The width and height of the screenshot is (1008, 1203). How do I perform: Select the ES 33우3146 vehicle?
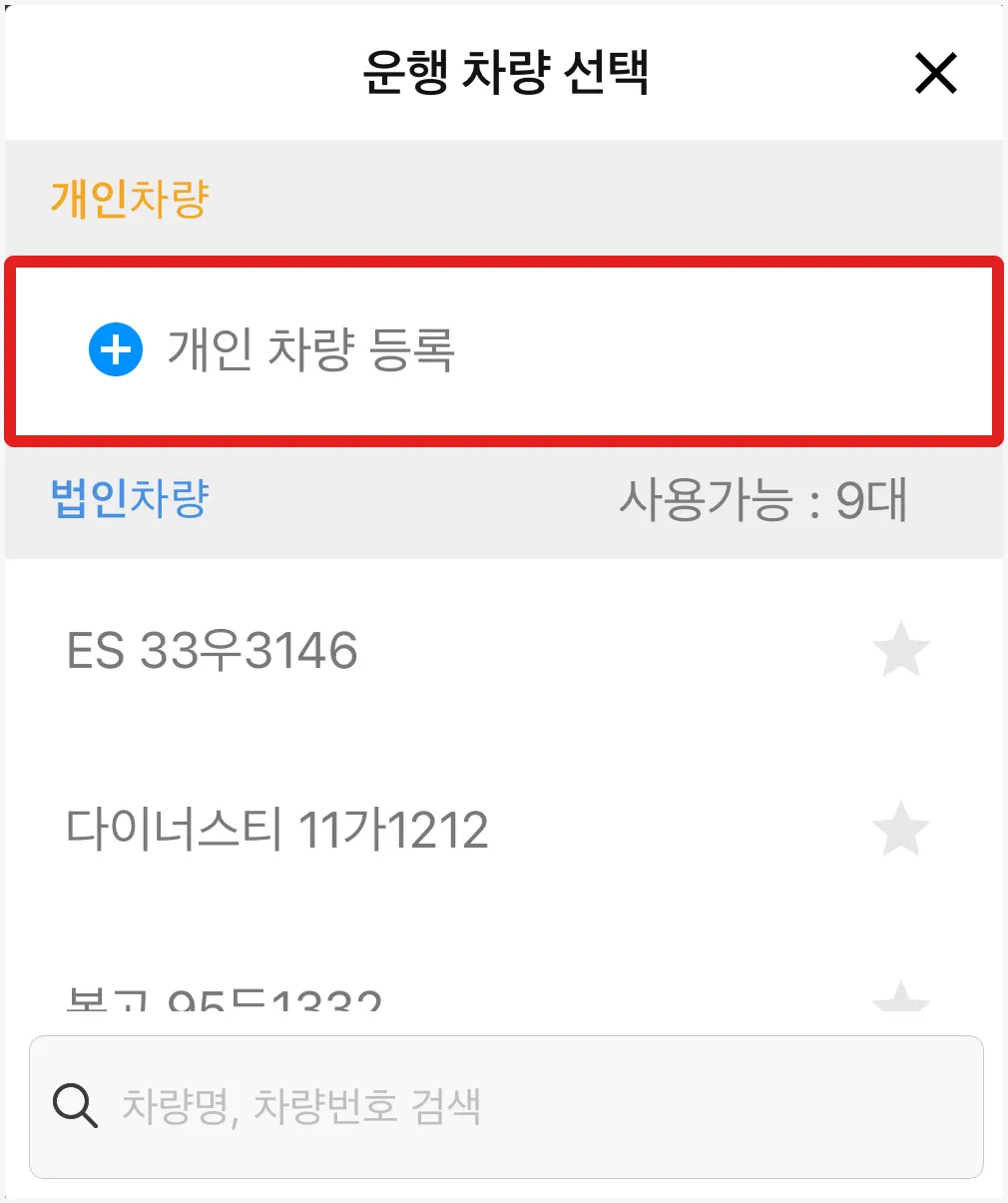click(213, 650)
